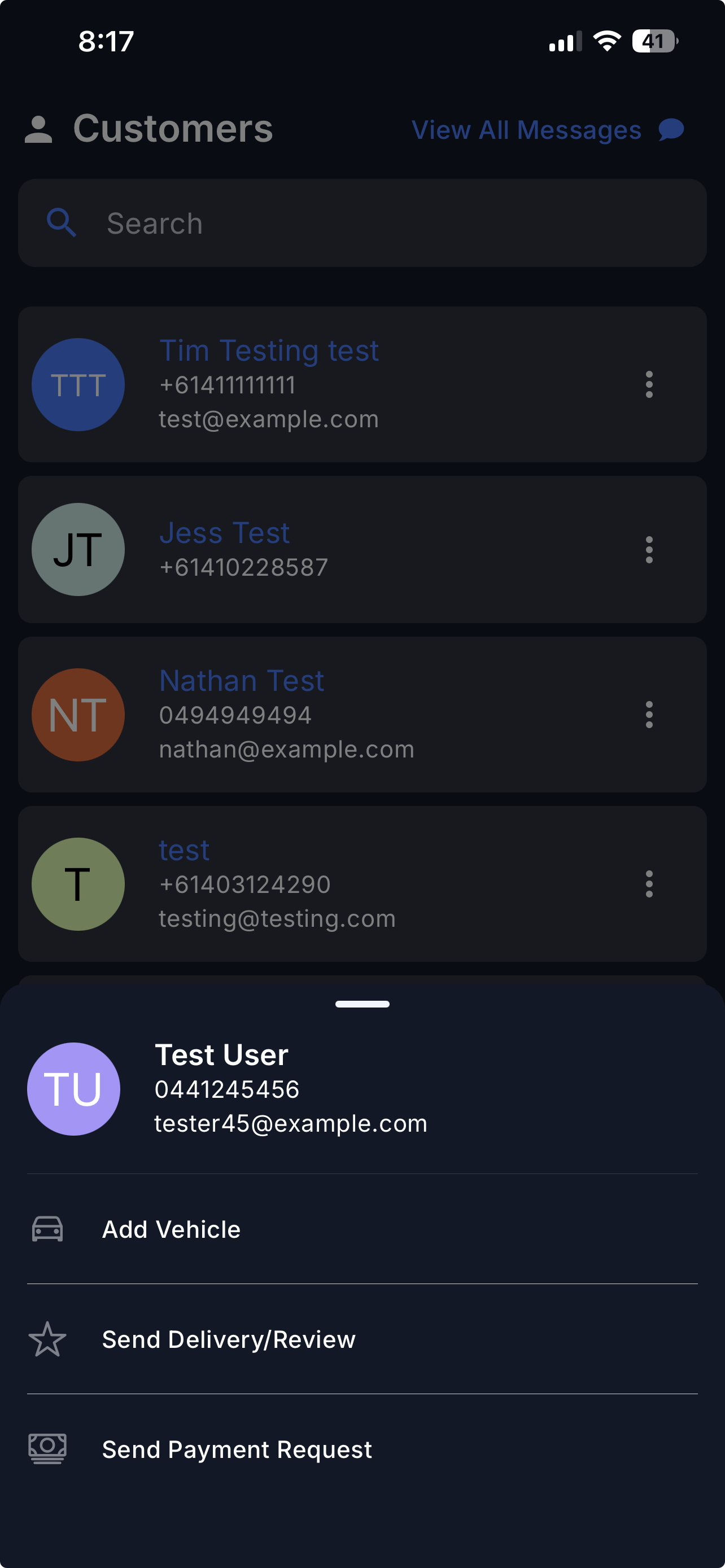Open View All Messages

[547, 130]
